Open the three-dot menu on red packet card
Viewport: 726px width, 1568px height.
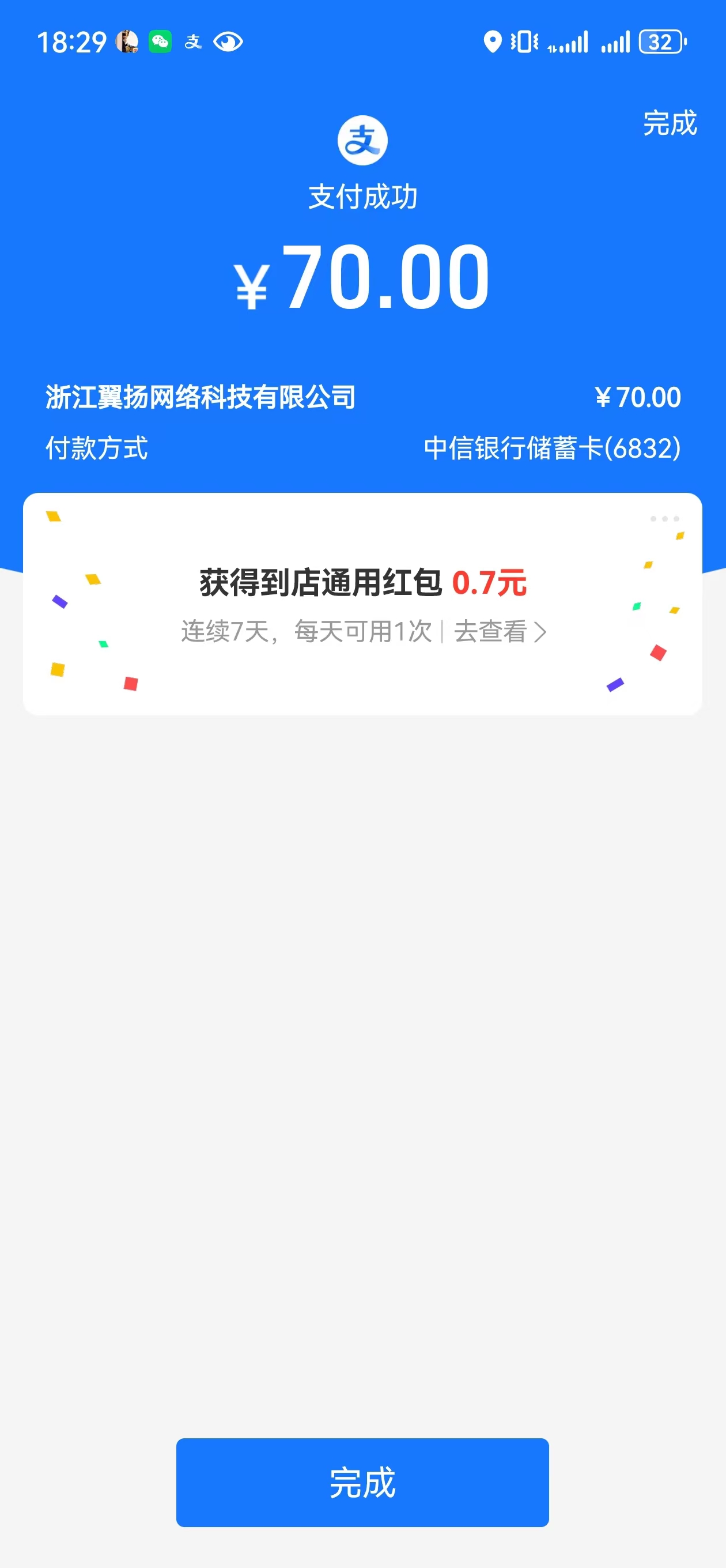tap(664, 519)
